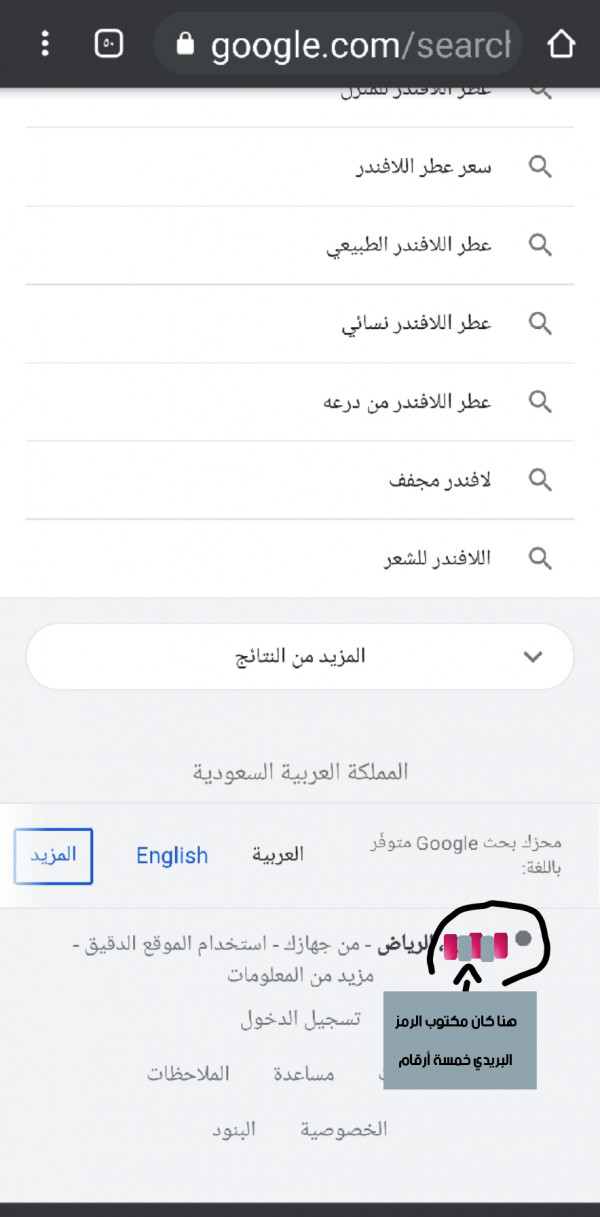Go to the browser home page

click(562, 44)
